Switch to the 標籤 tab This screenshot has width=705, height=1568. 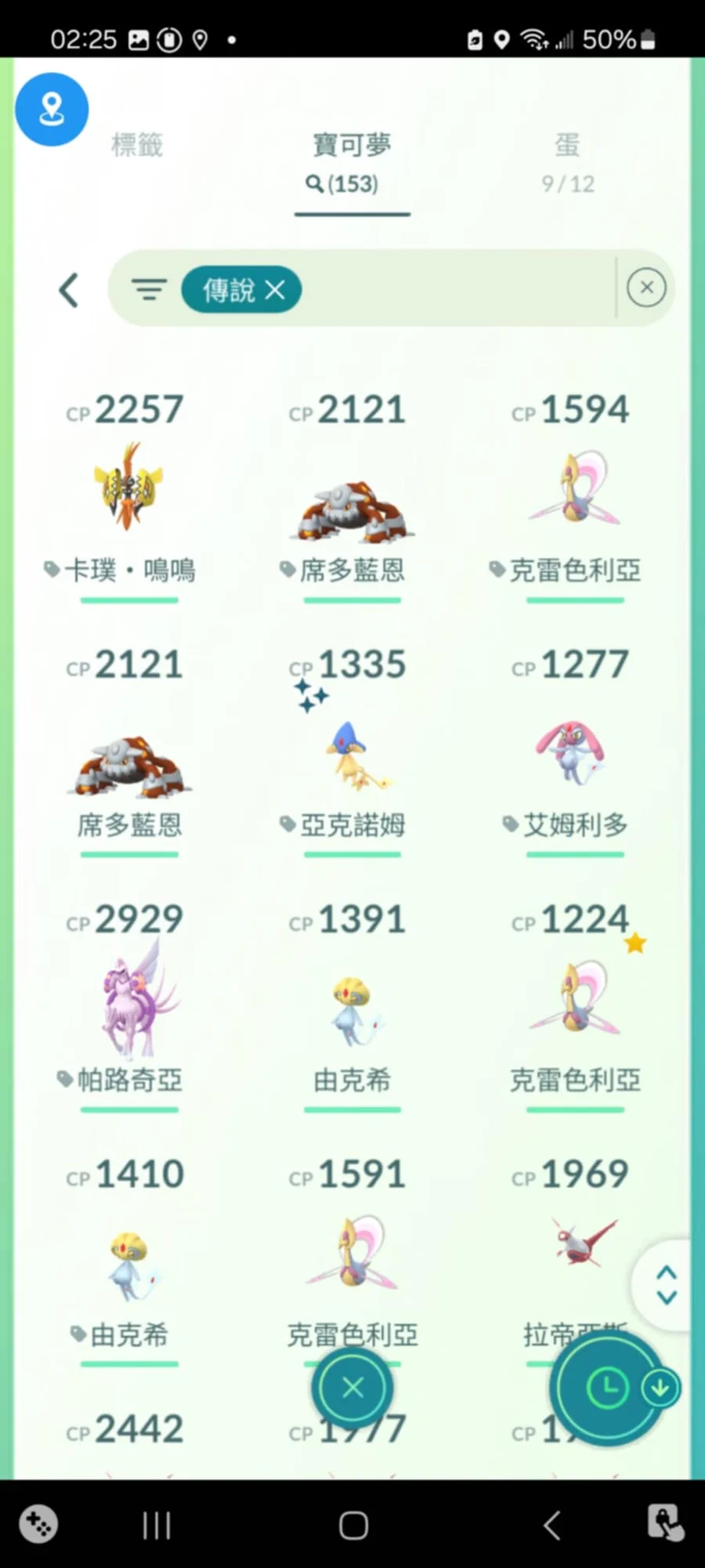[137, 145]
